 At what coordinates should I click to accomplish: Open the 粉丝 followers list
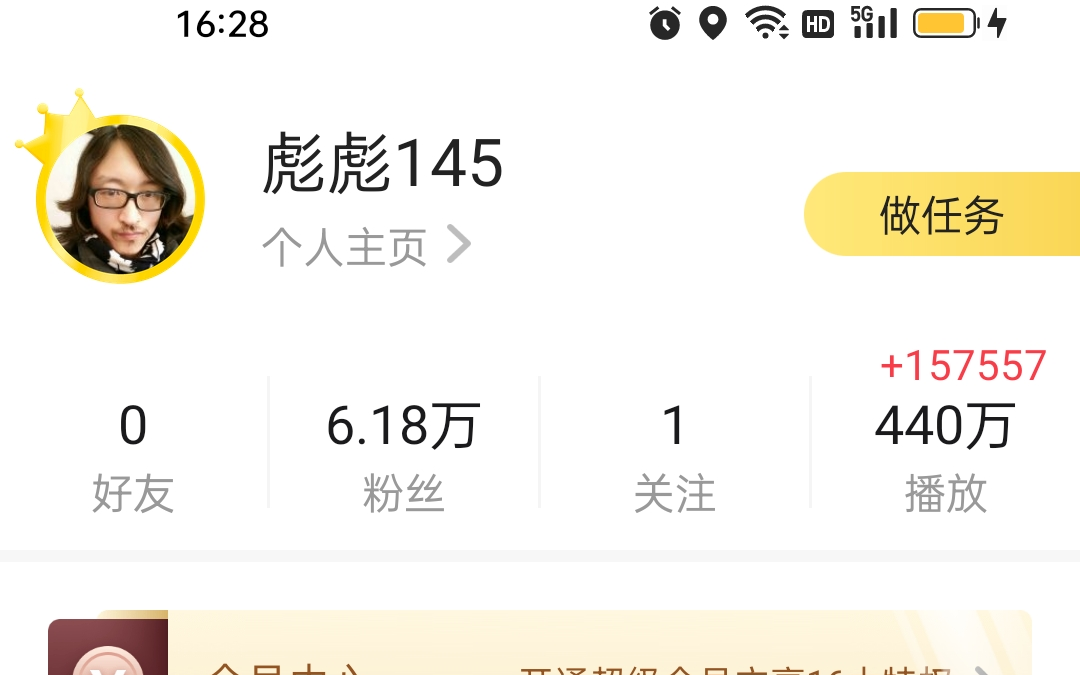(x=403, y=455)
